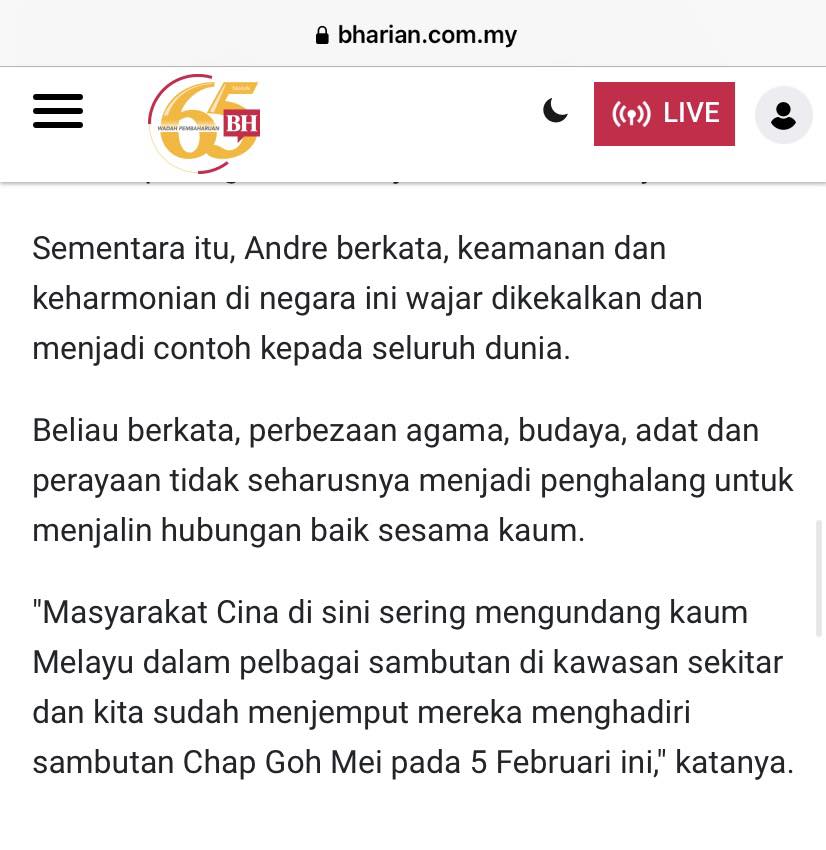Go to the BH homepage logo

point(205,122)
